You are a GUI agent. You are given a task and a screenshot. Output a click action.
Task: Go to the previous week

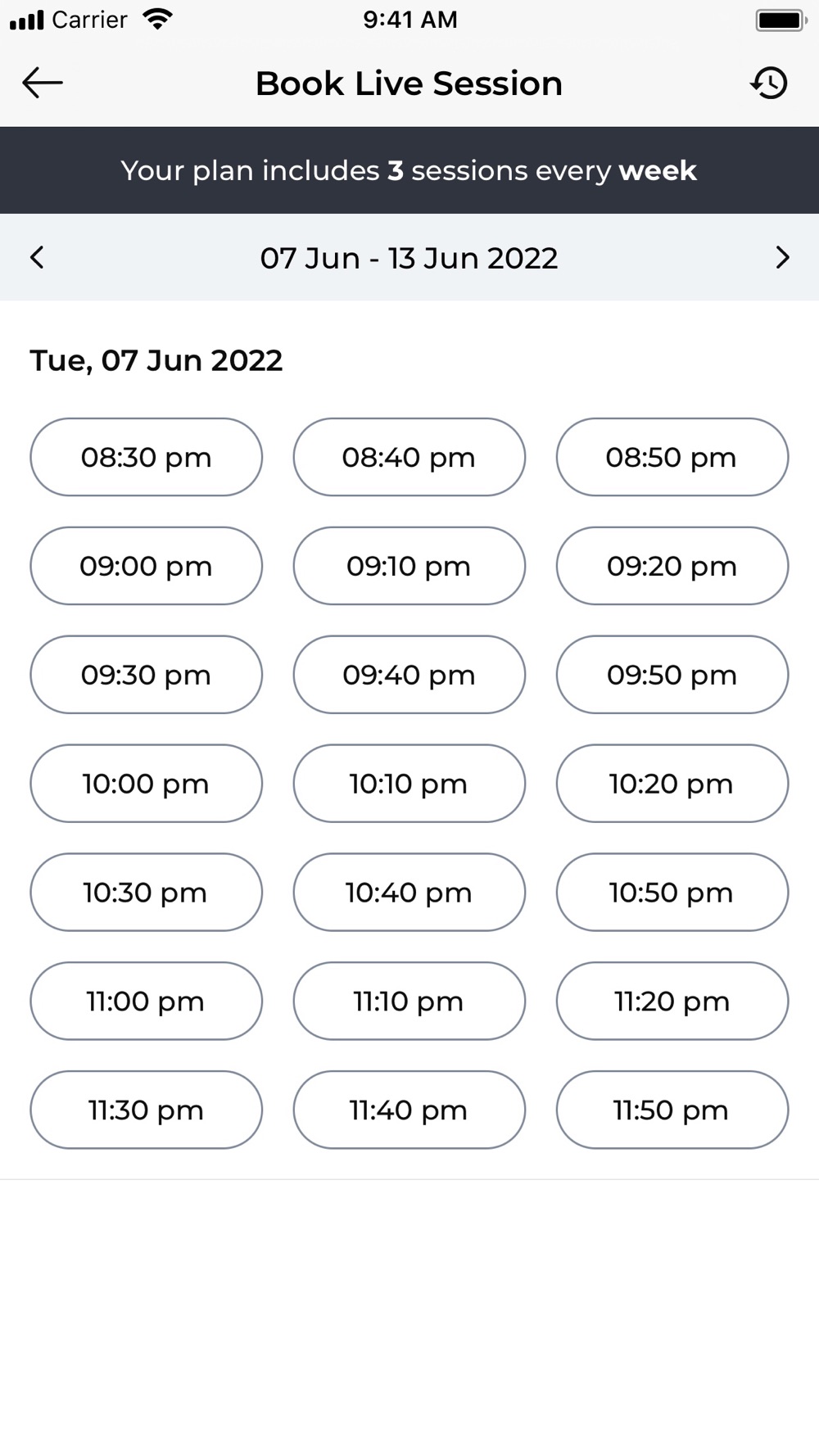37,257
